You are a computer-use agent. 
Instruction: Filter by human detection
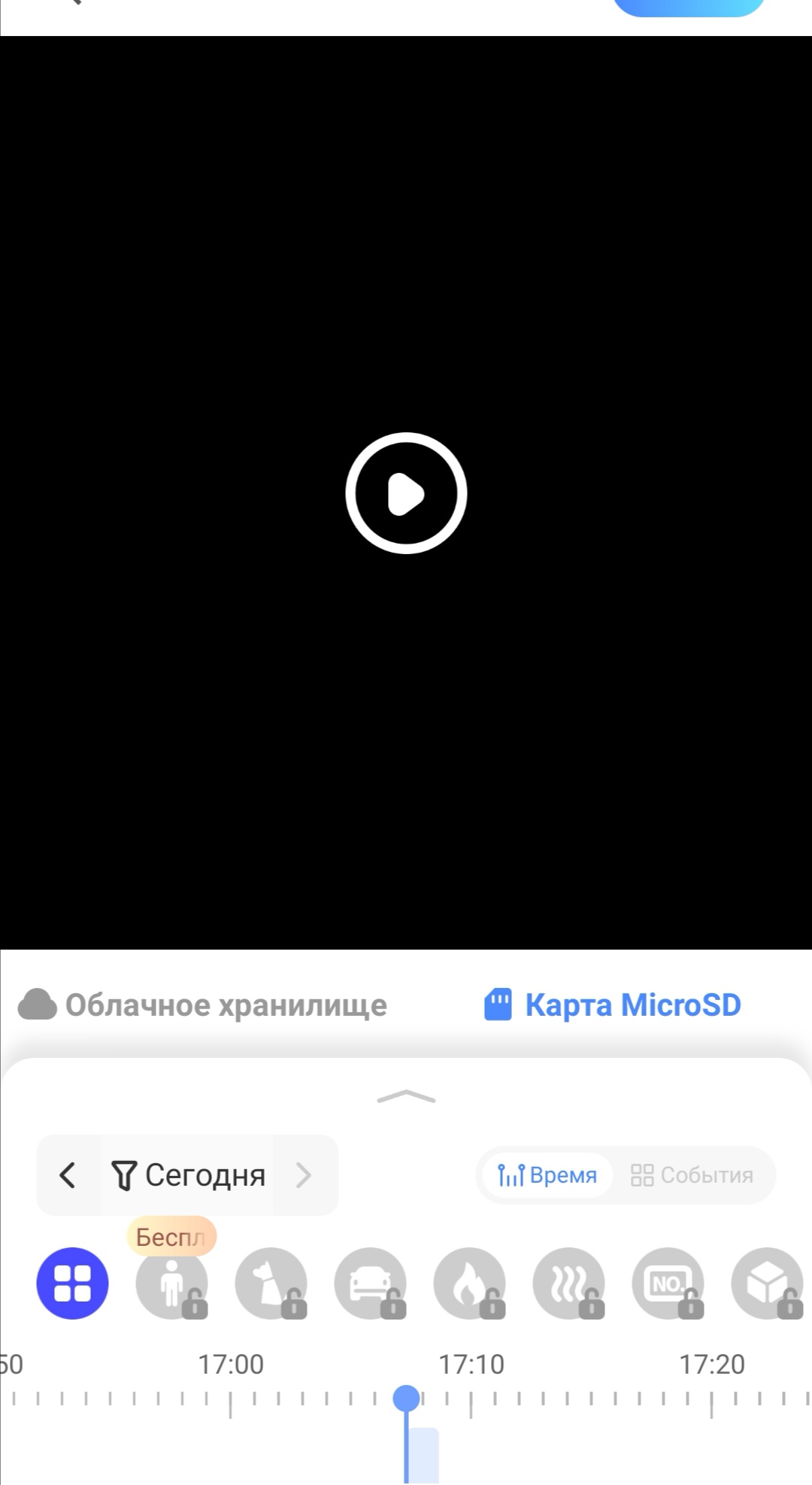171,1283
